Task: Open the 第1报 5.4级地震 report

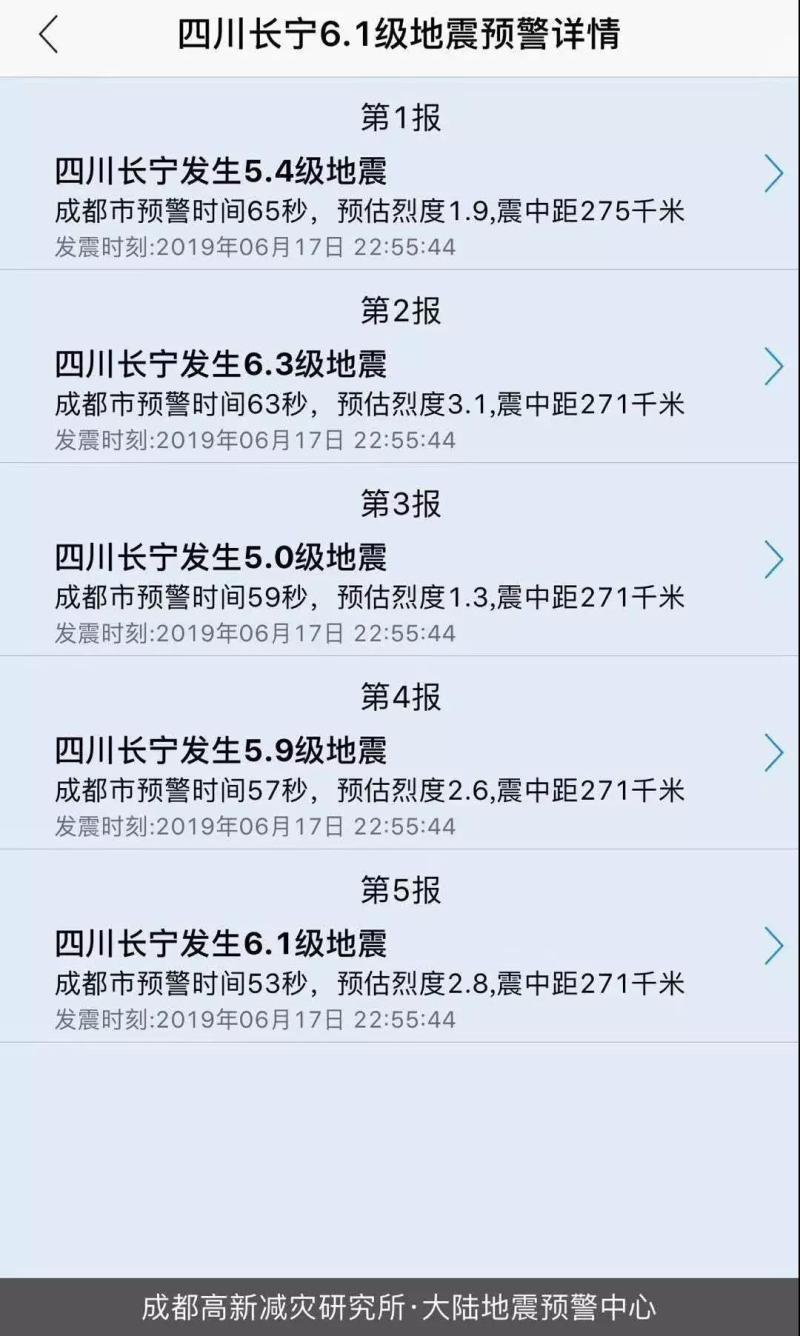Action: [x=400, y=174]
